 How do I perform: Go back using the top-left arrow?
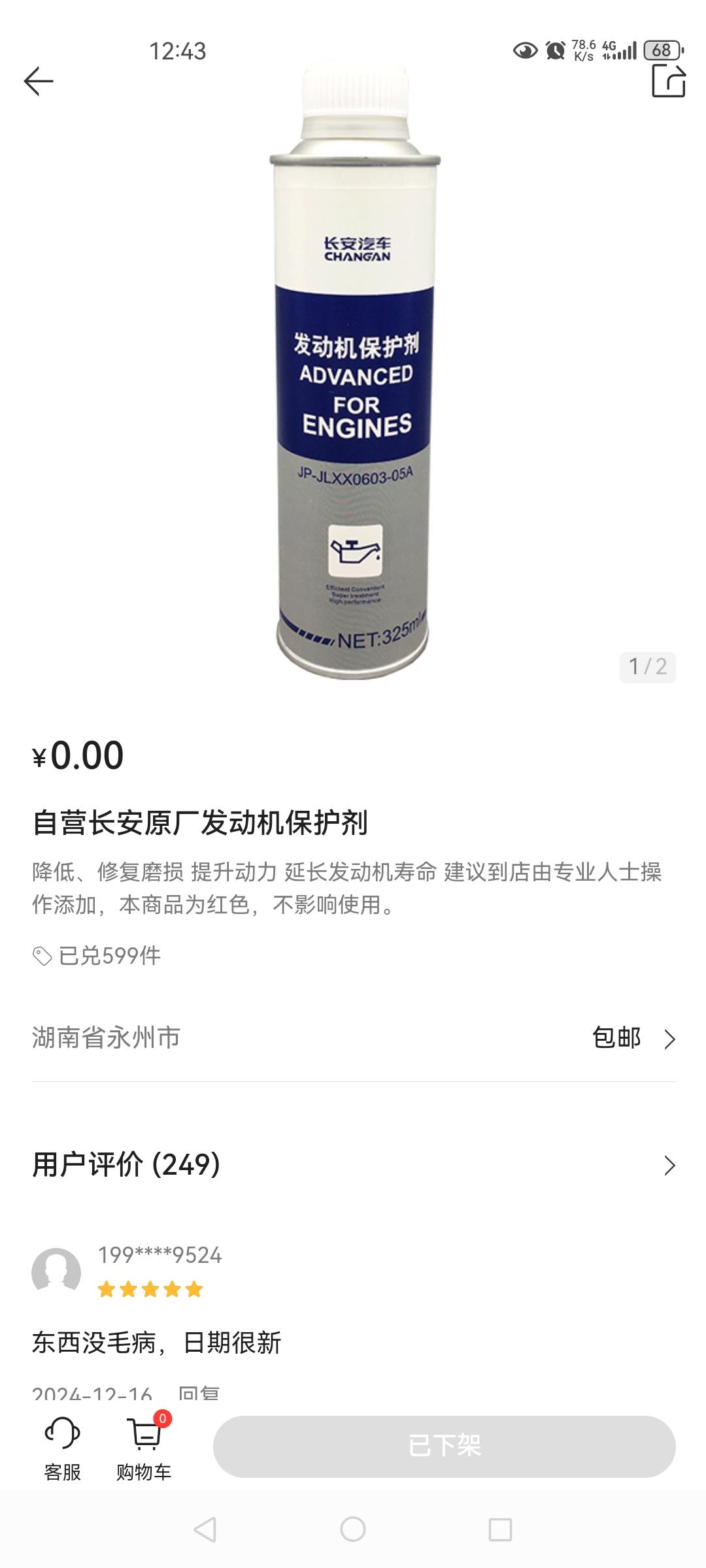pos(39,82)
